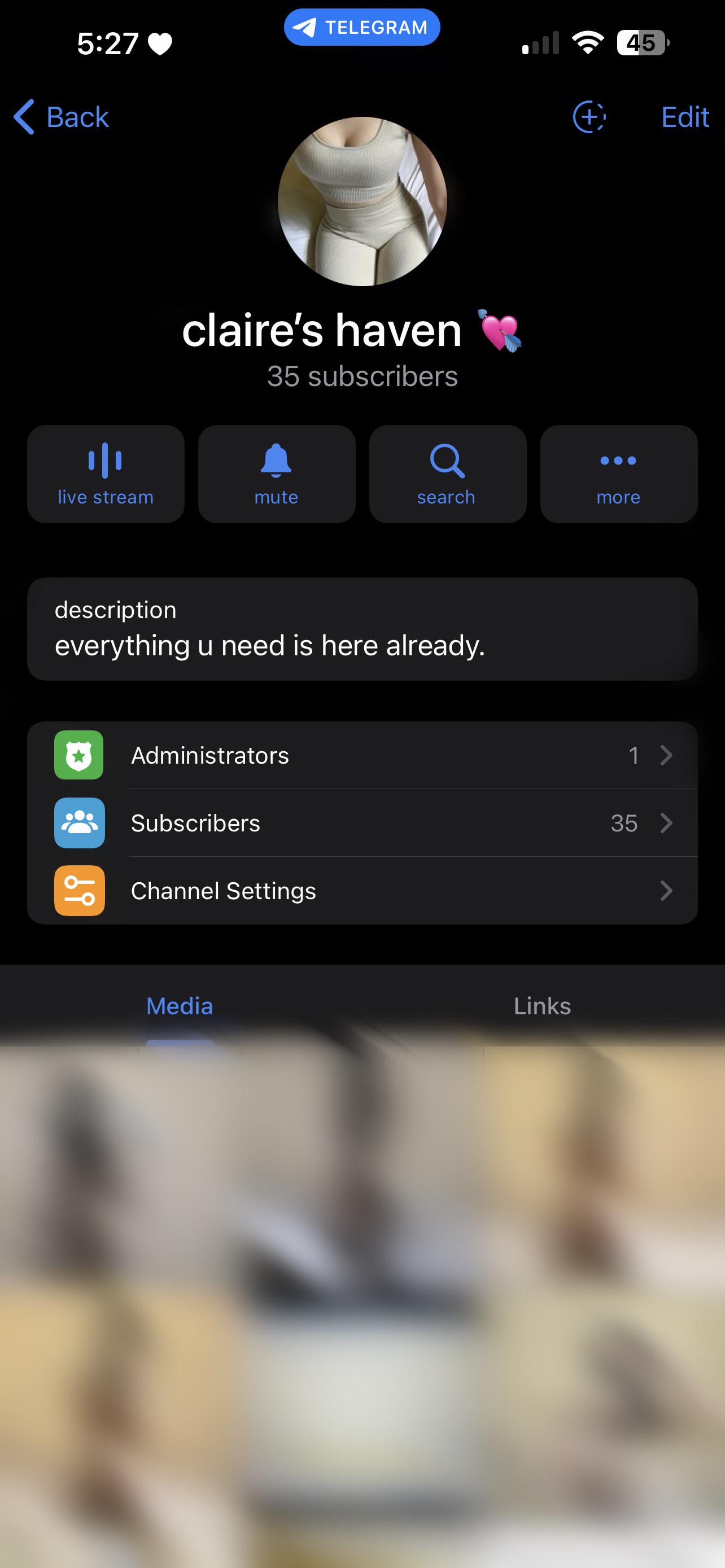Viewport: 725px width, 1568px height.
Task: Switch to the Links tab
Action: click(541, 1006)
